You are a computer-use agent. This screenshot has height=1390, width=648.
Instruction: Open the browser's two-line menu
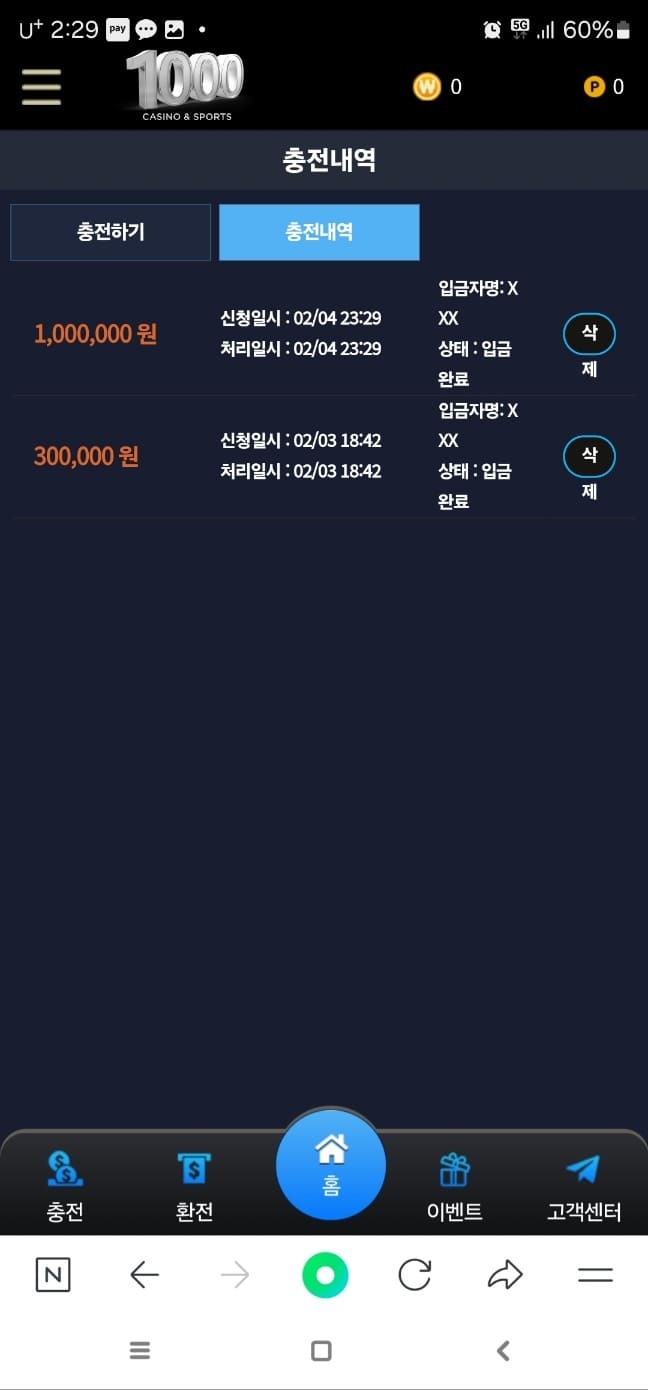click(x=595, y=1275)
